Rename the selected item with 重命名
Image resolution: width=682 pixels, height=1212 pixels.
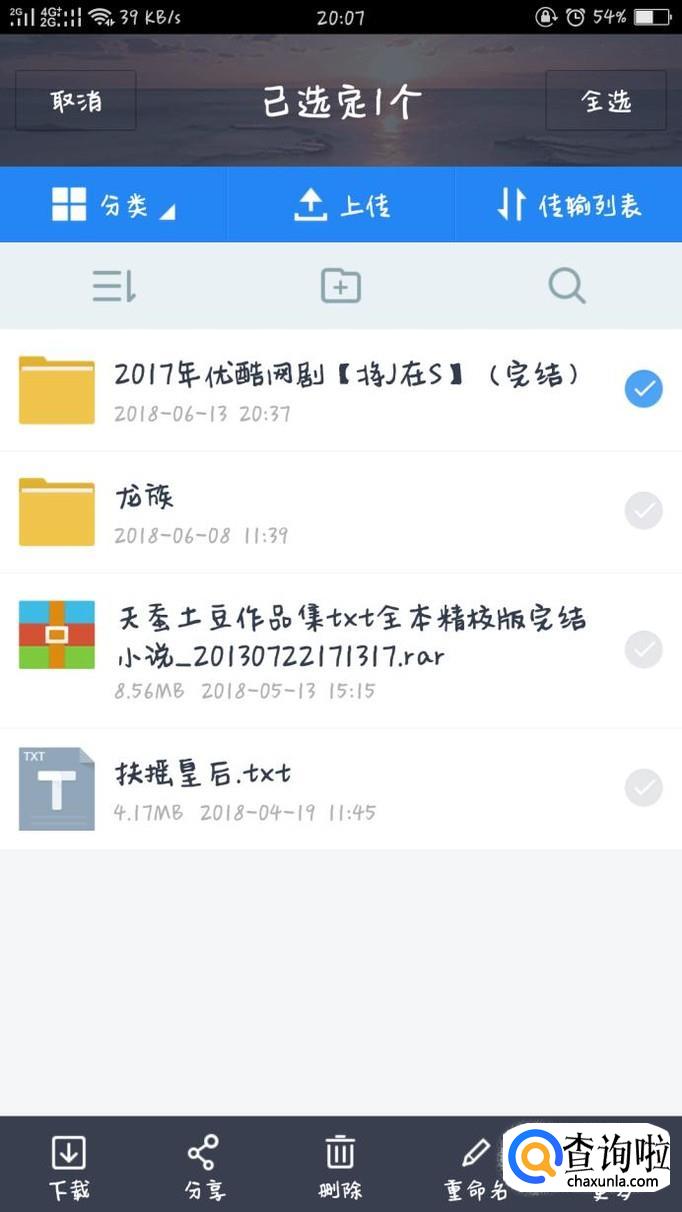pos(476,1166)
